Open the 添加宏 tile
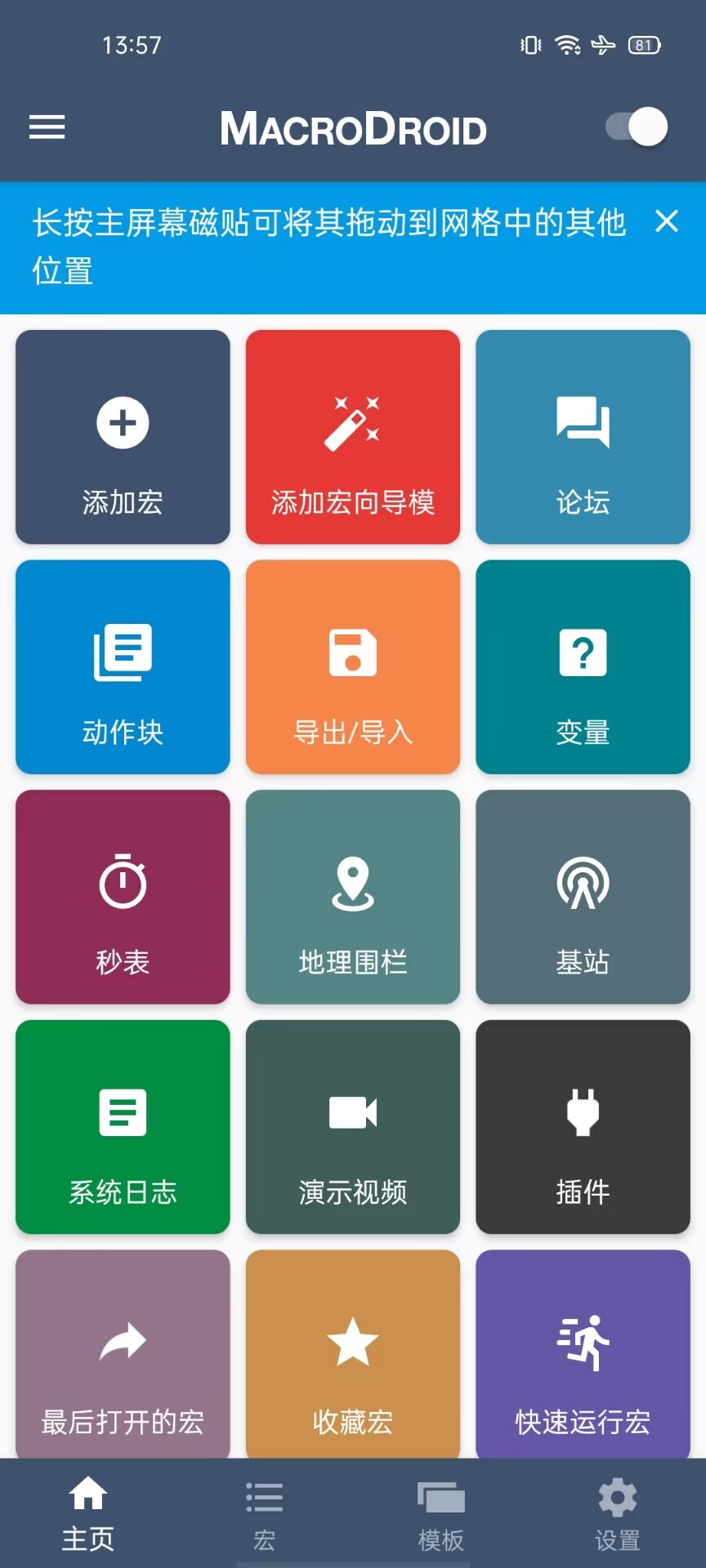Screen dimensions: 706x1568 pos(123,437)
